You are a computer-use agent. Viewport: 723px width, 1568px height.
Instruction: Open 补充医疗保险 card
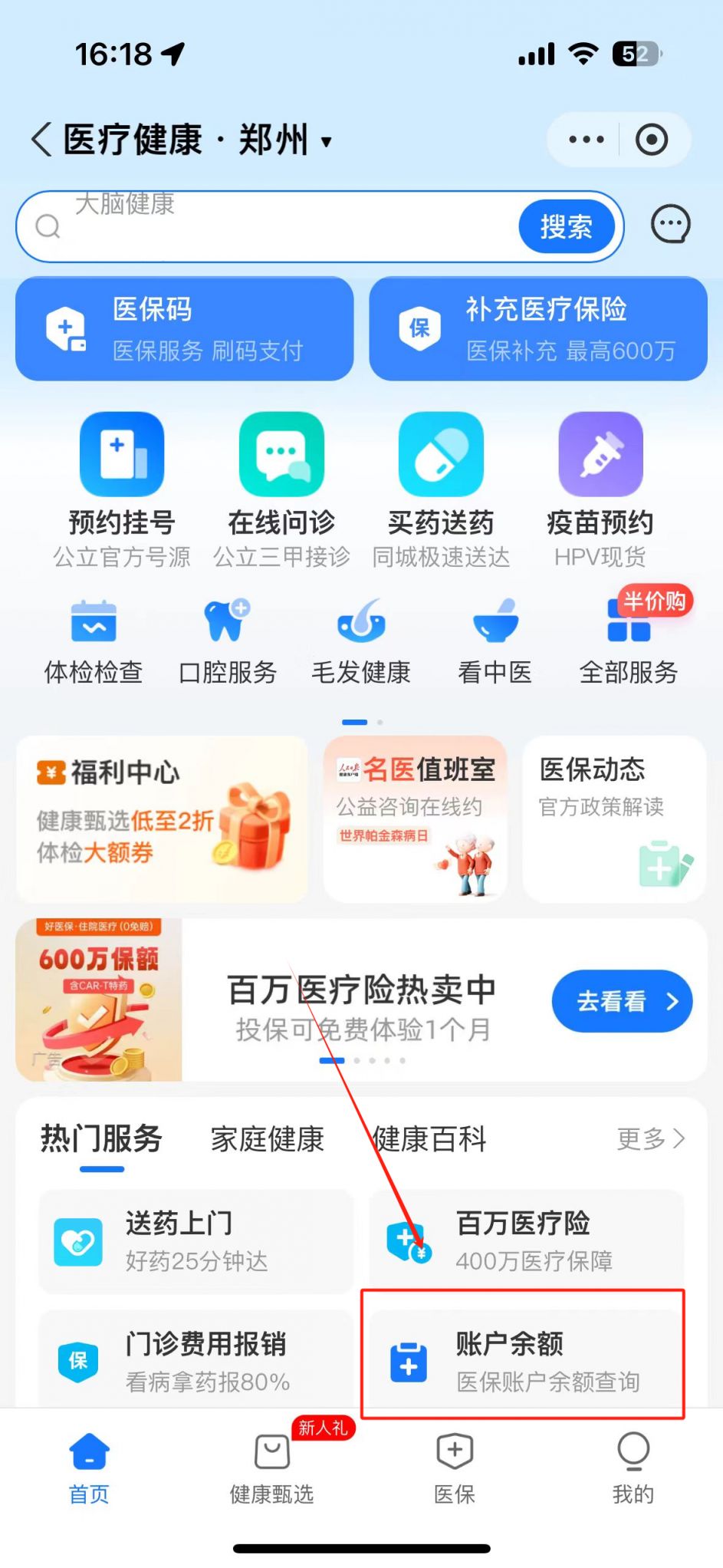click(538, 329)
